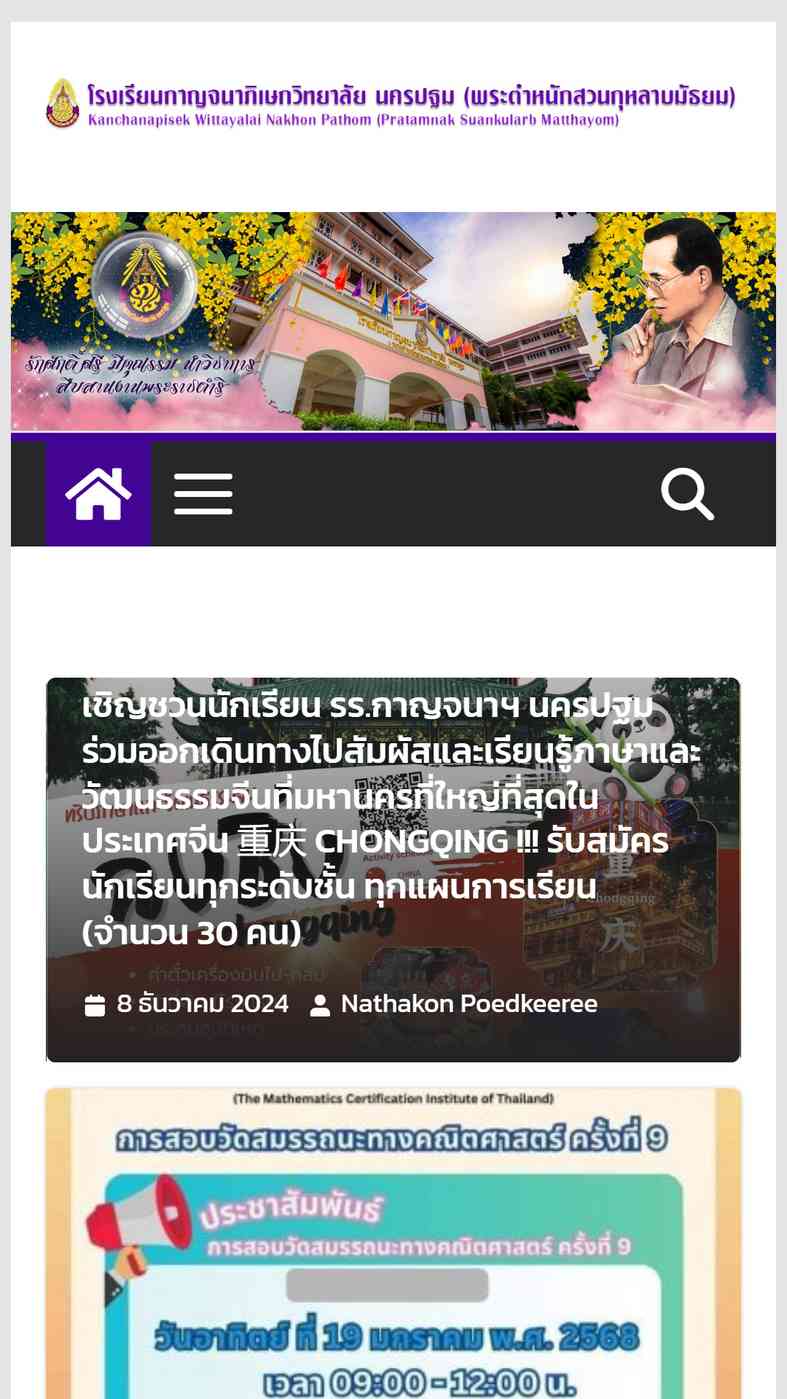Open the site search magnifier
This screenshot has width=787, height=1399.
pyautogui.click(x=687, y=494)
